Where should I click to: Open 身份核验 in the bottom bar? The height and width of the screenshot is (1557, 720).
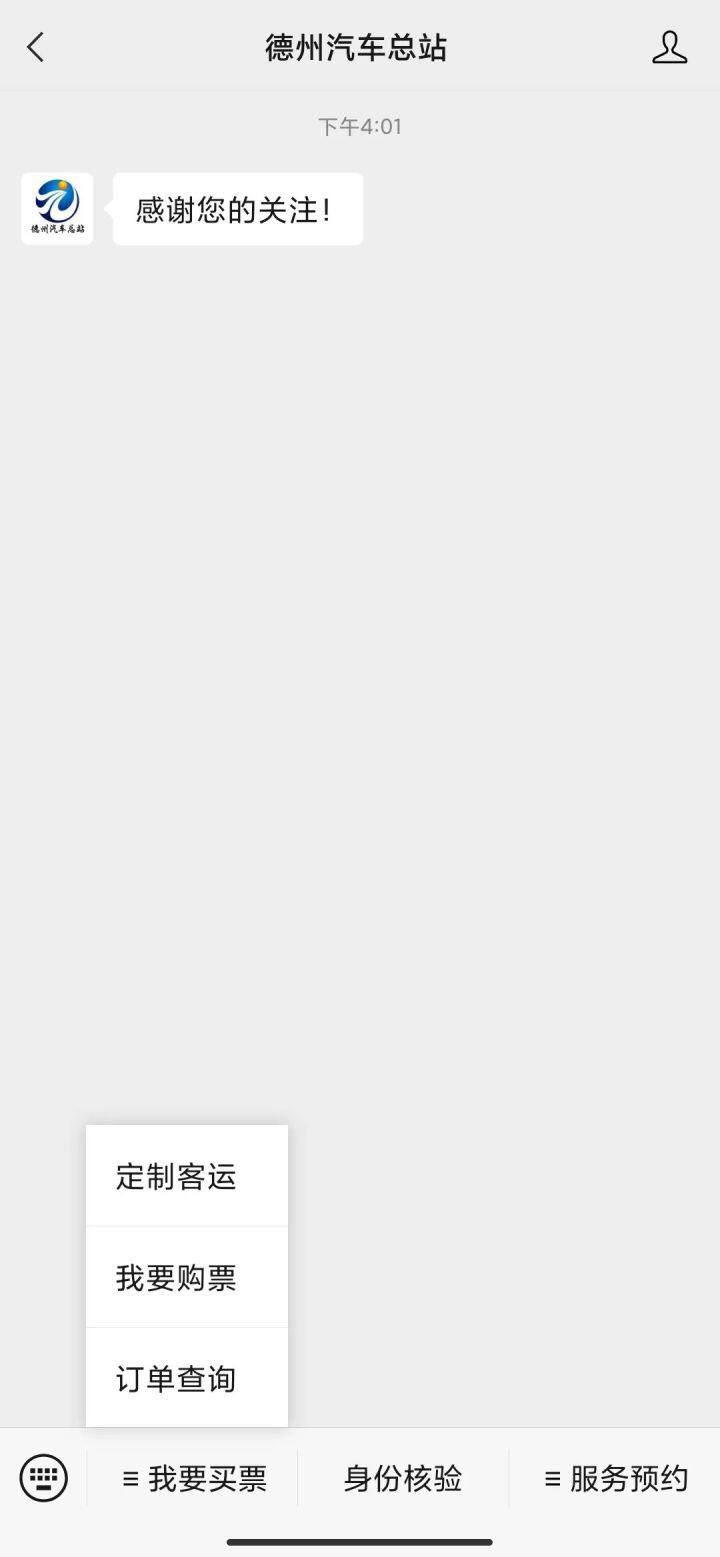point(403,1478)
